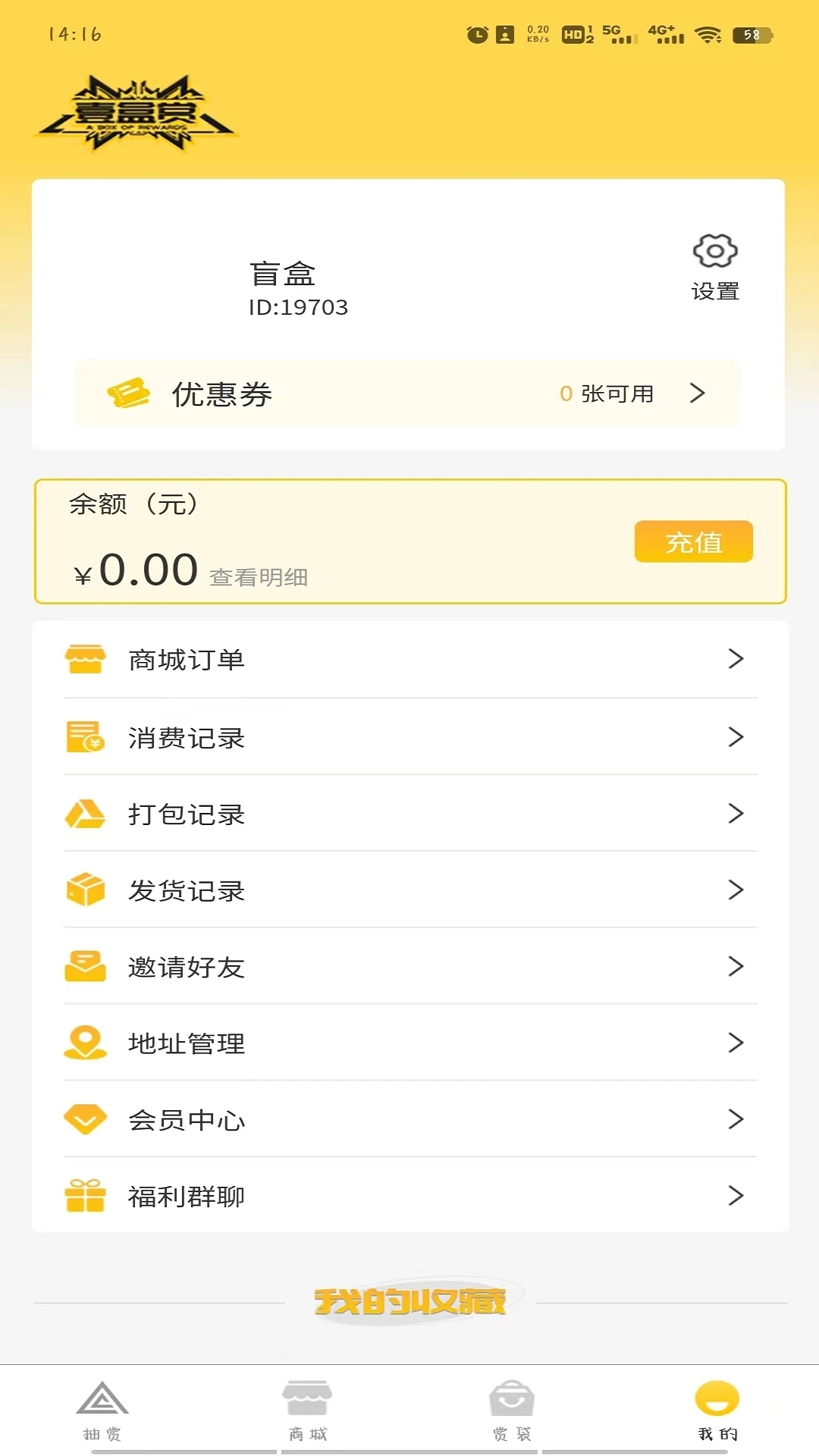Click the 地址管理 location pin icon
The width and height of the screenshot is (819, 1456).
coord(87,1043)
